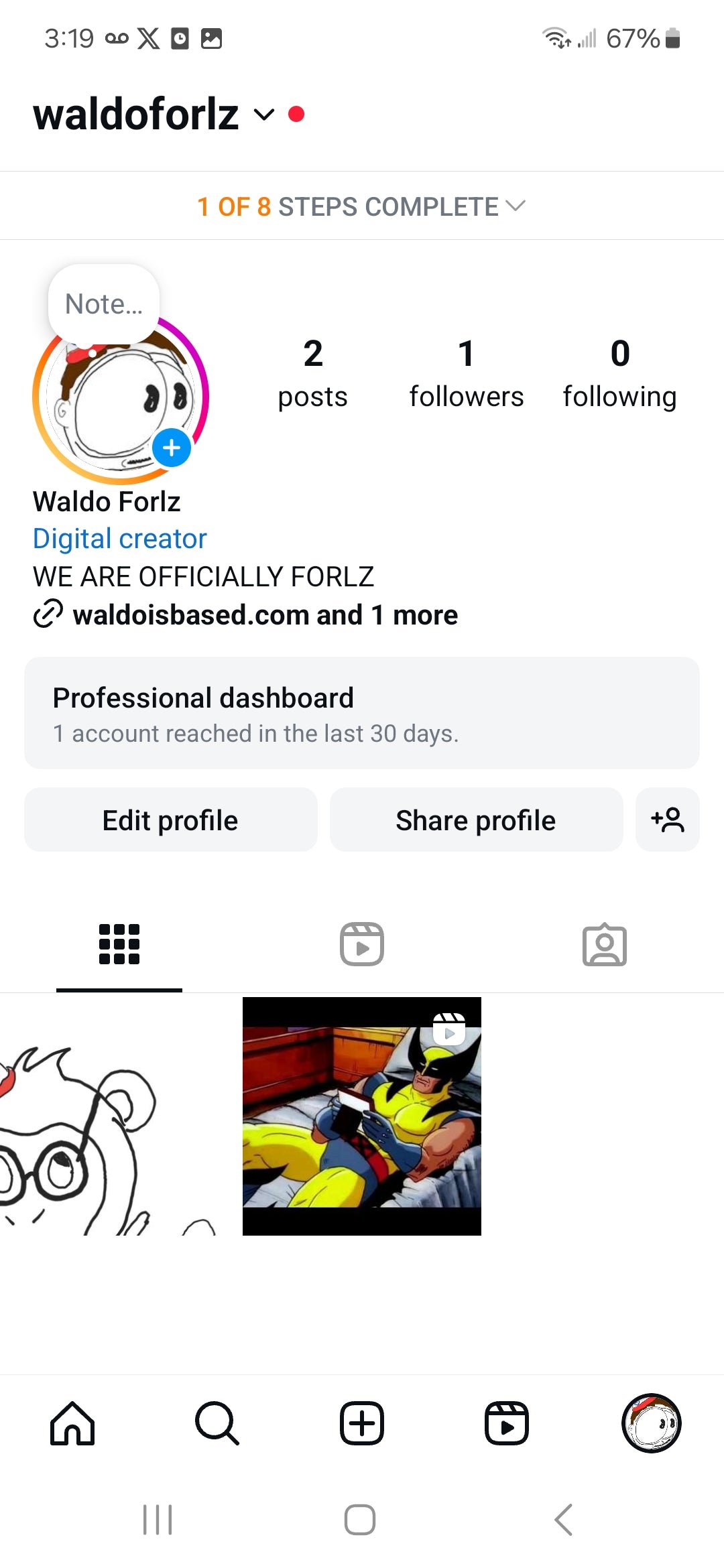Create a new post
Screen dimensions: 724x1568
[x=362, y=1423]
